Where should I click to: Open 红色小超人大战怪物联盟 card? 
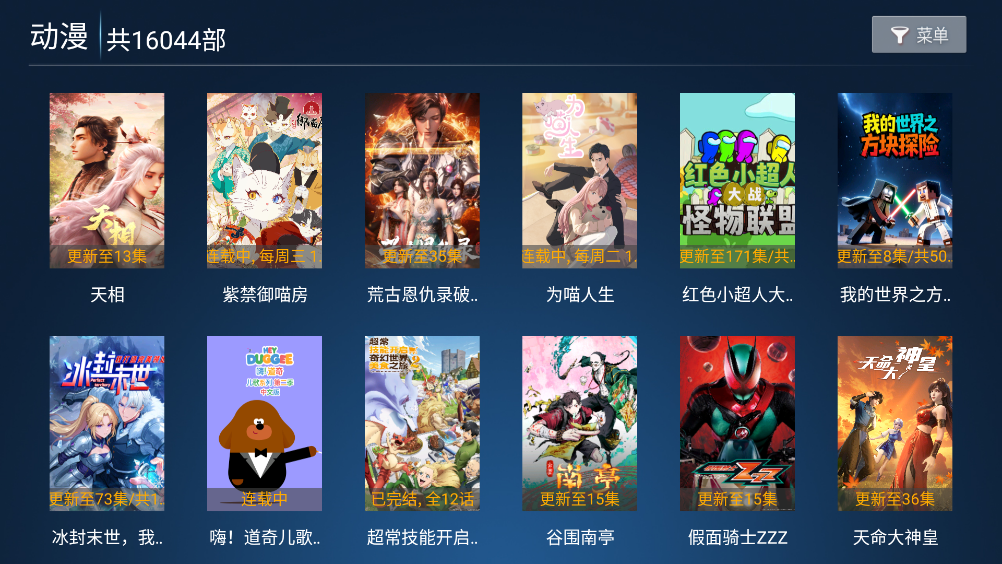pos(737,181)
